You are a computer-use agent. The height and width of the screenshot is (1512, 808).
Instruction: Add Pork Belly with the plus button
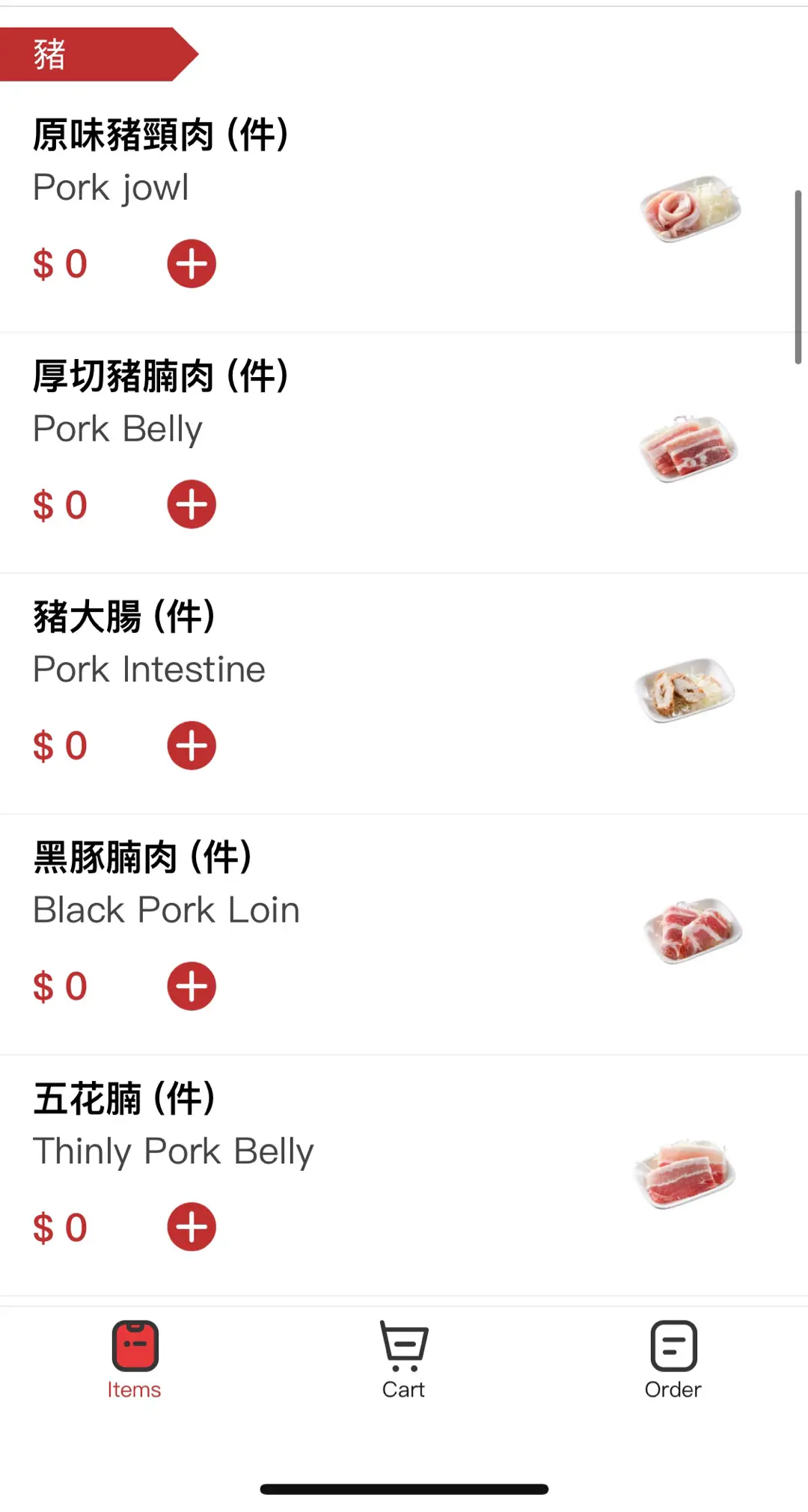pyautogui.click(x=192, y=504)
